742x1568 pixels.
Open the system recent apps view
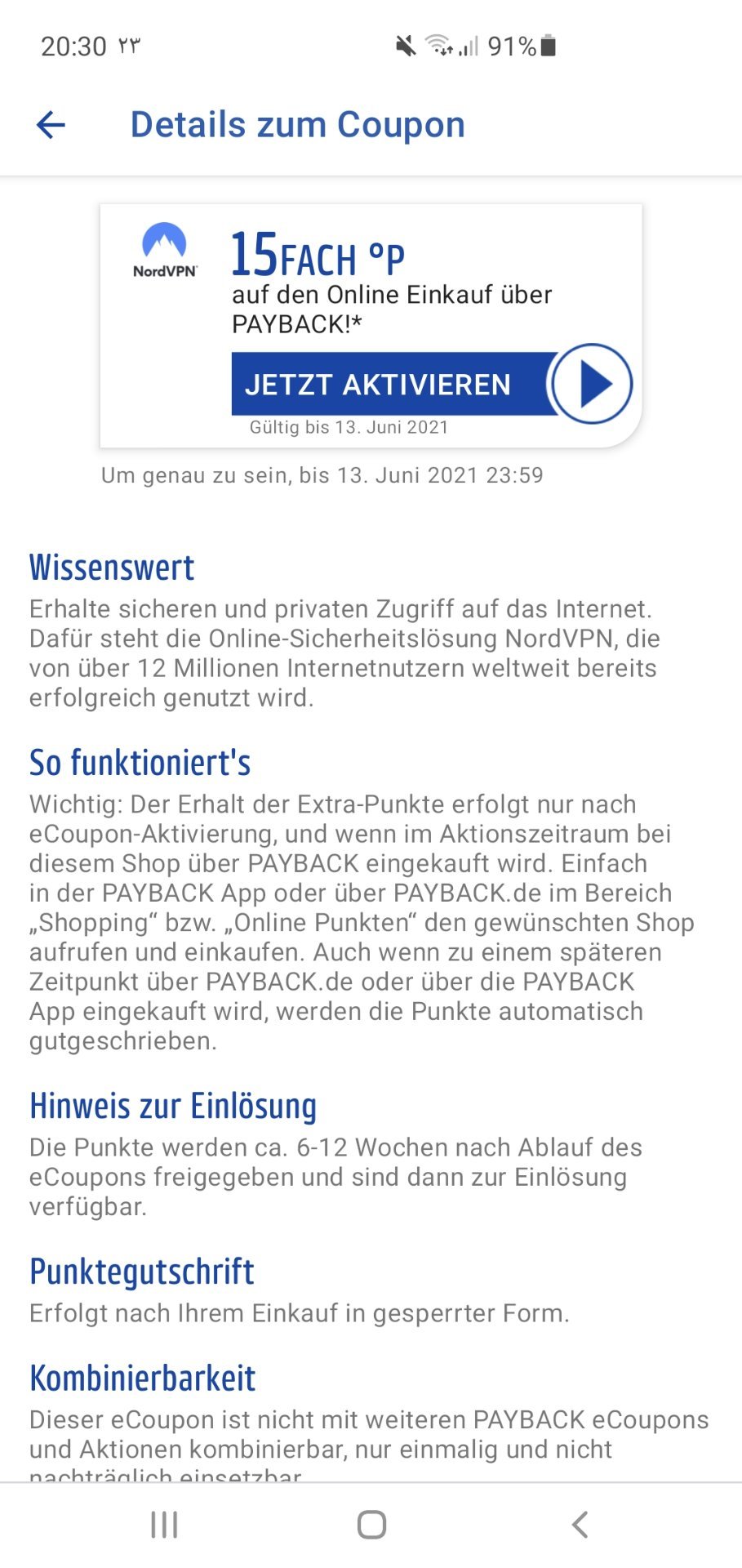click(164, 1525)
